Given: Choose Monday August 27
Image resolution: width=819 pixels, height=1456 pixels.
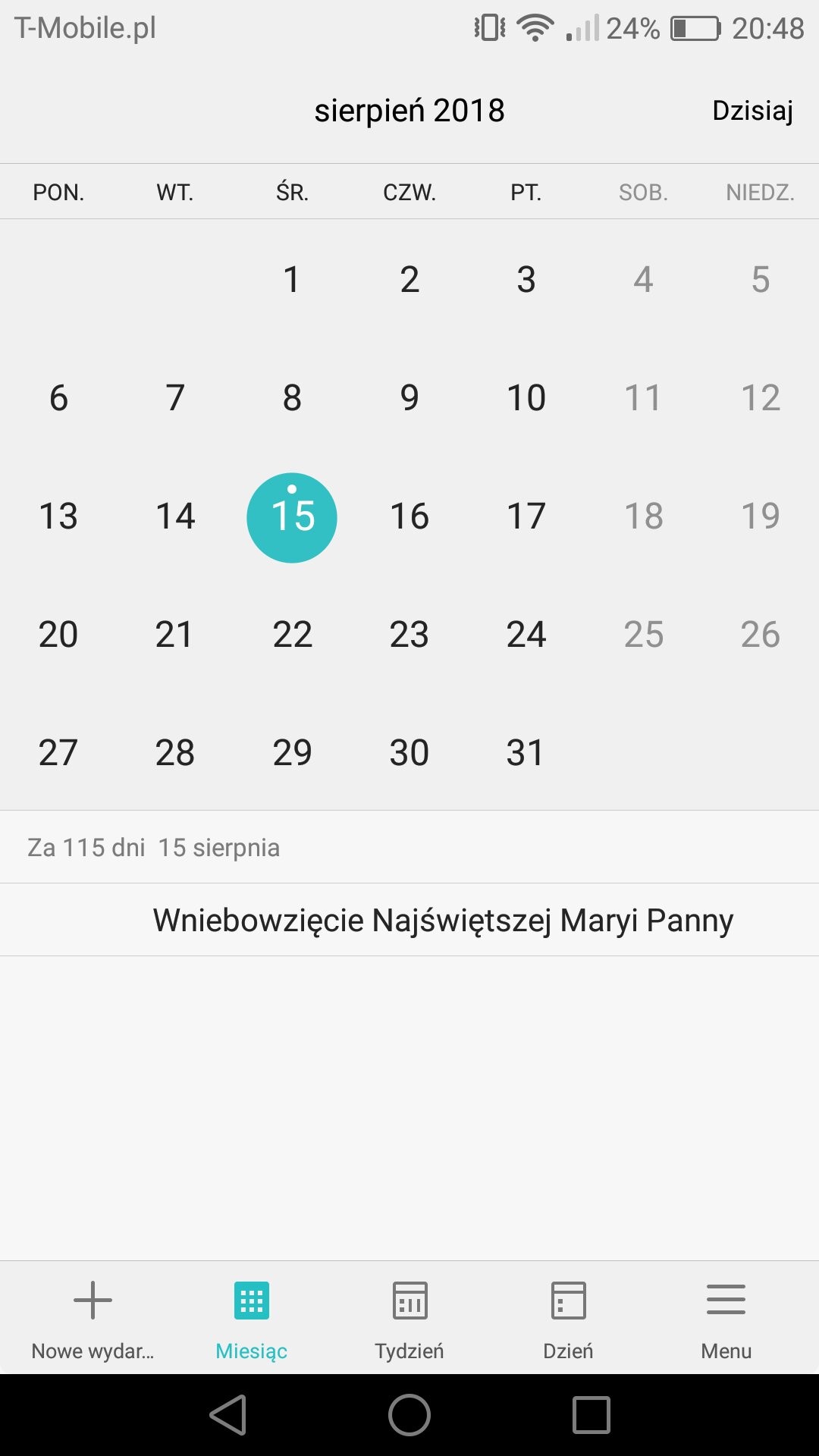Looking at the screenshot, I should tap(58, 753).
